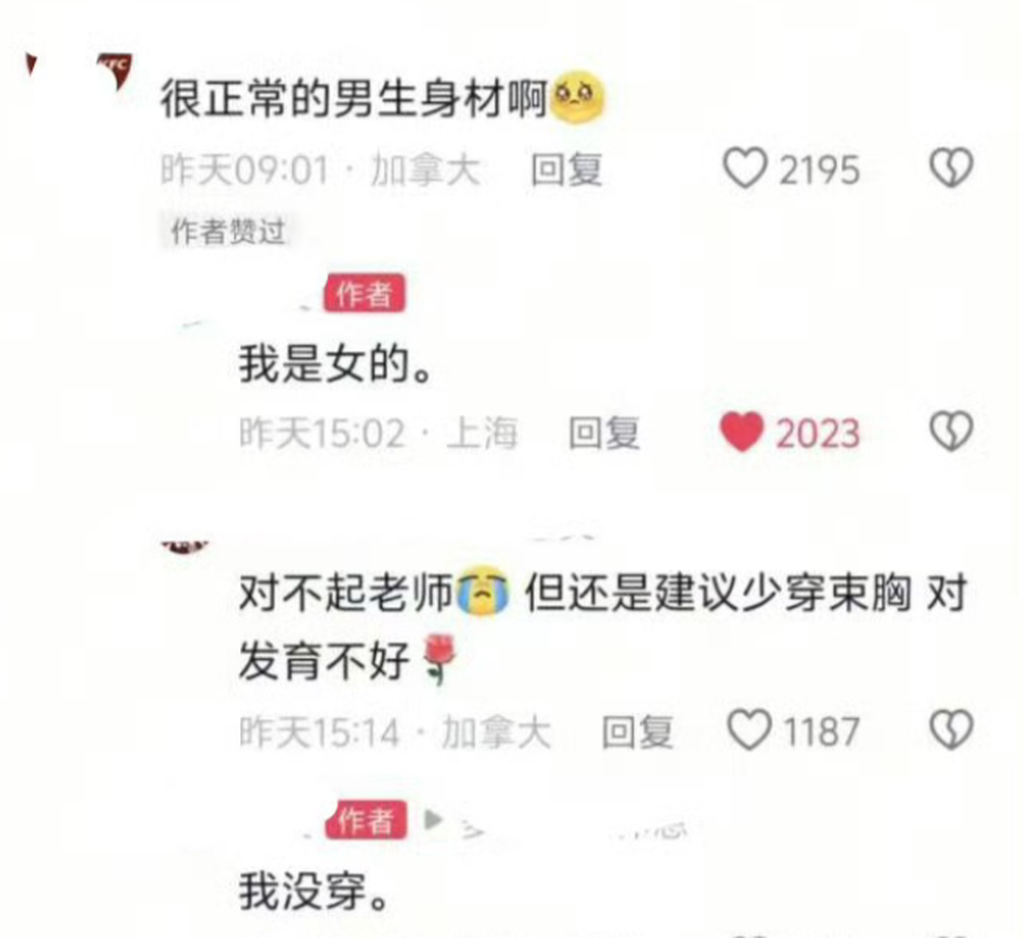Unlike the author's reply '我是女的。'
Viewport: 1024px width, 938px height.
click(x=742, y=433)
